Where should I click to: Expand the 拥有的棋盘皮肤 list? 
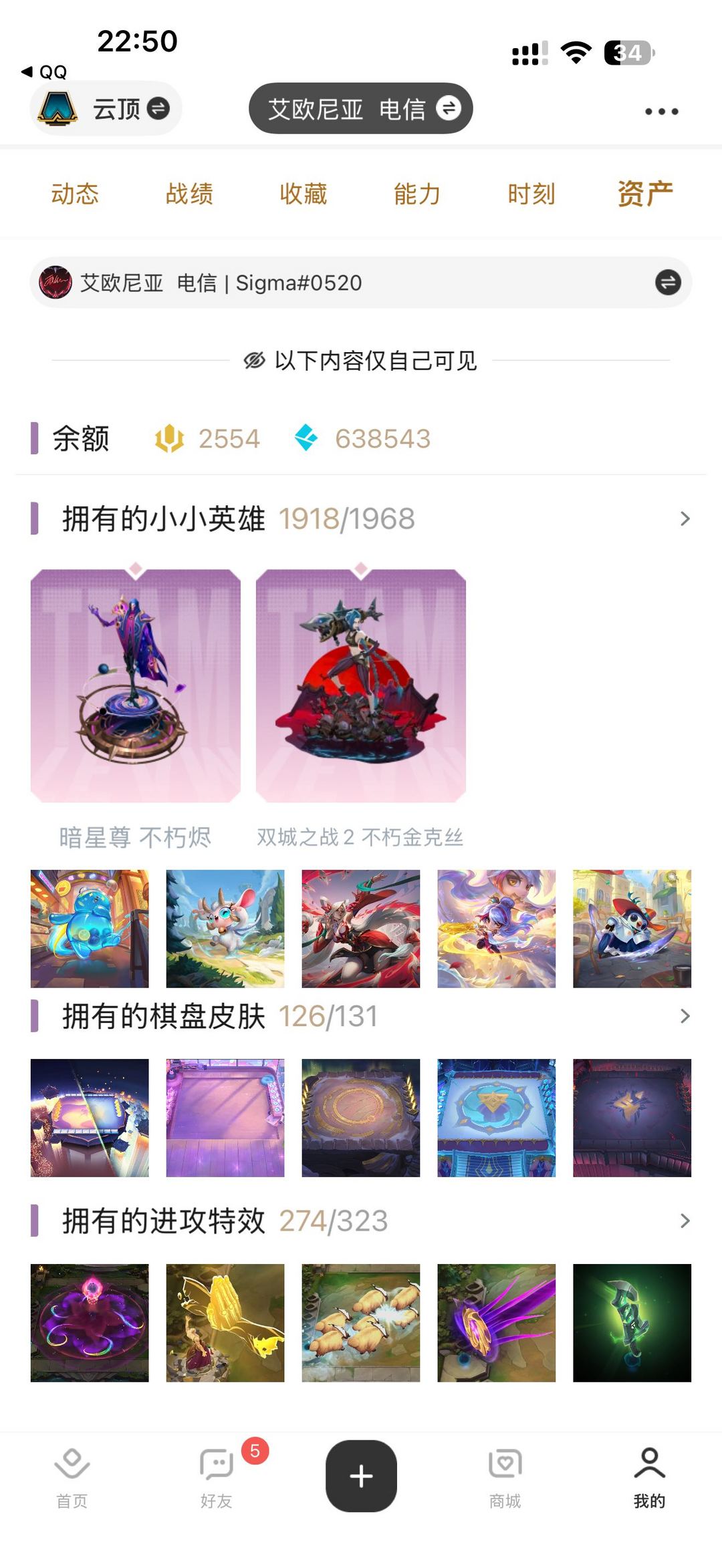[685, 1016]
